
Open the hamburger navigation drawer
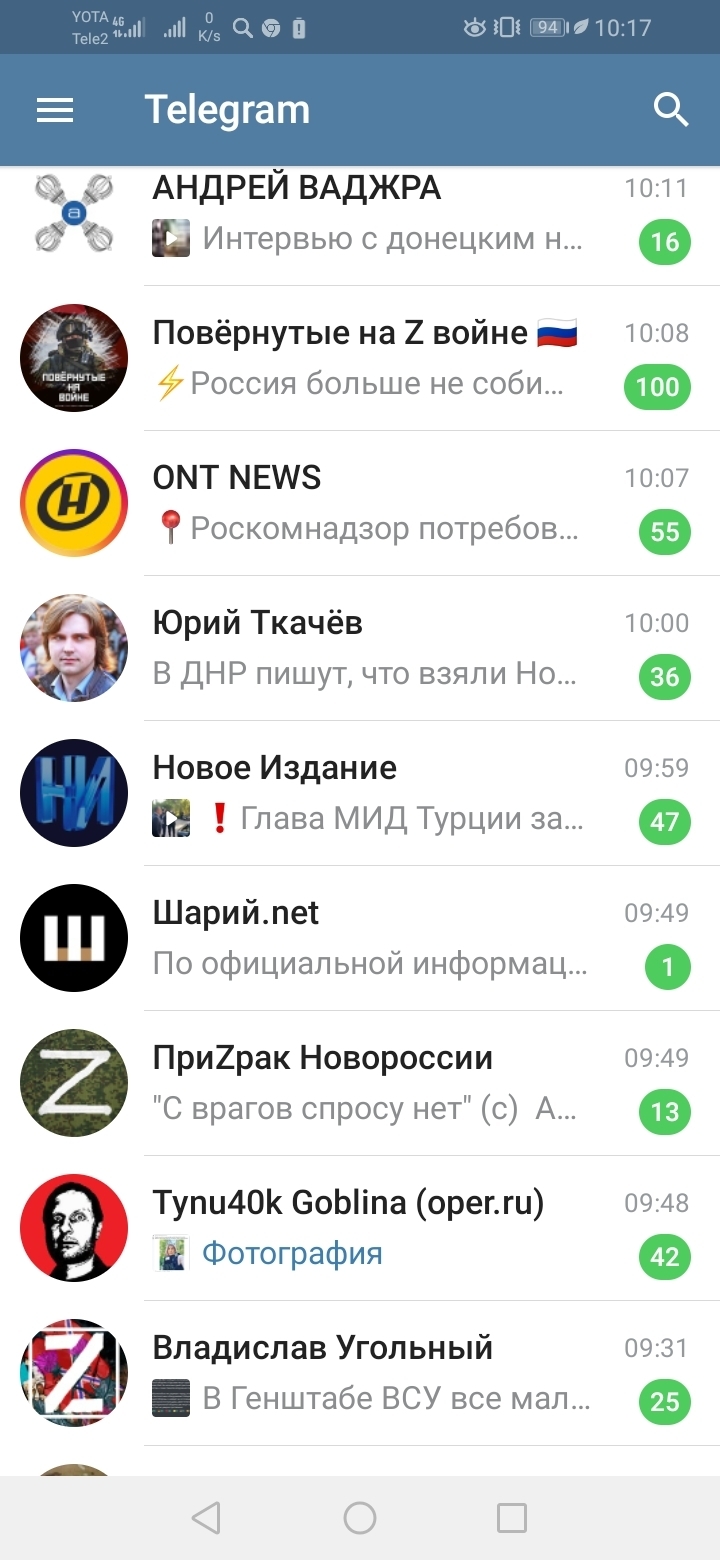pos(55,110)
